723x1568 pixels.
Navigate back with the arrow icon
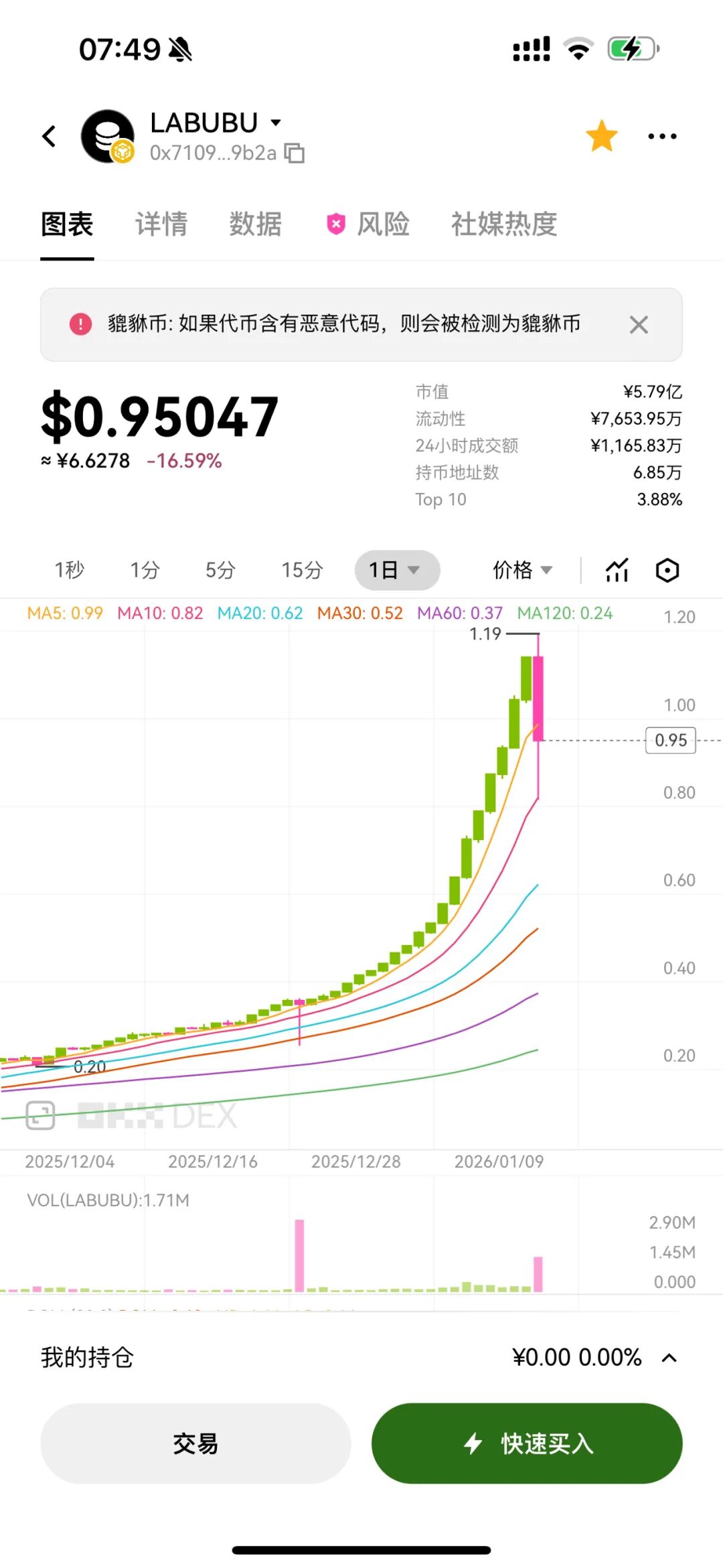(x=49, y=135)
